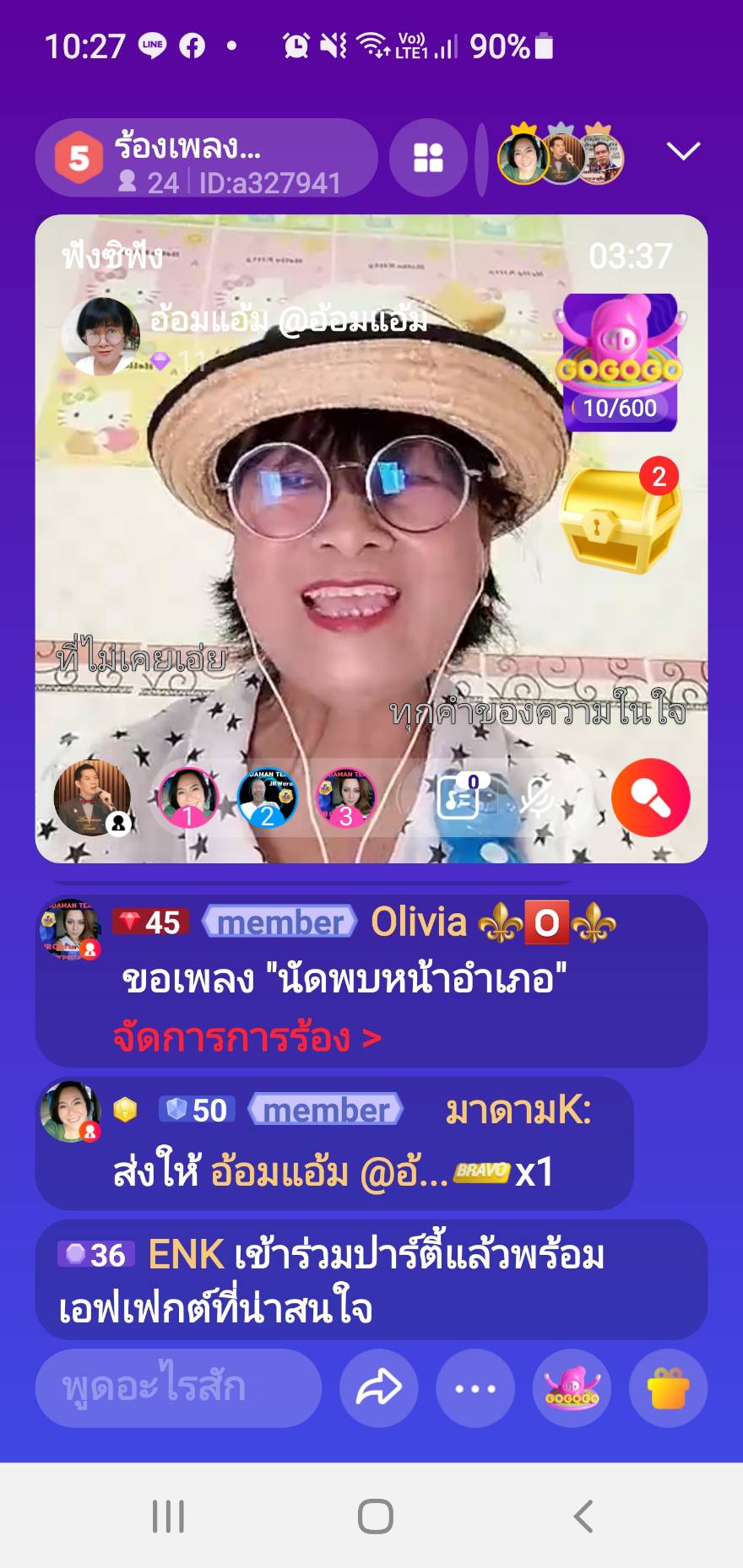This screenshot has height=1568, width=743.
Task: Type in the พูดอะไรสัก chat field
Action: tap(178, 1388)
